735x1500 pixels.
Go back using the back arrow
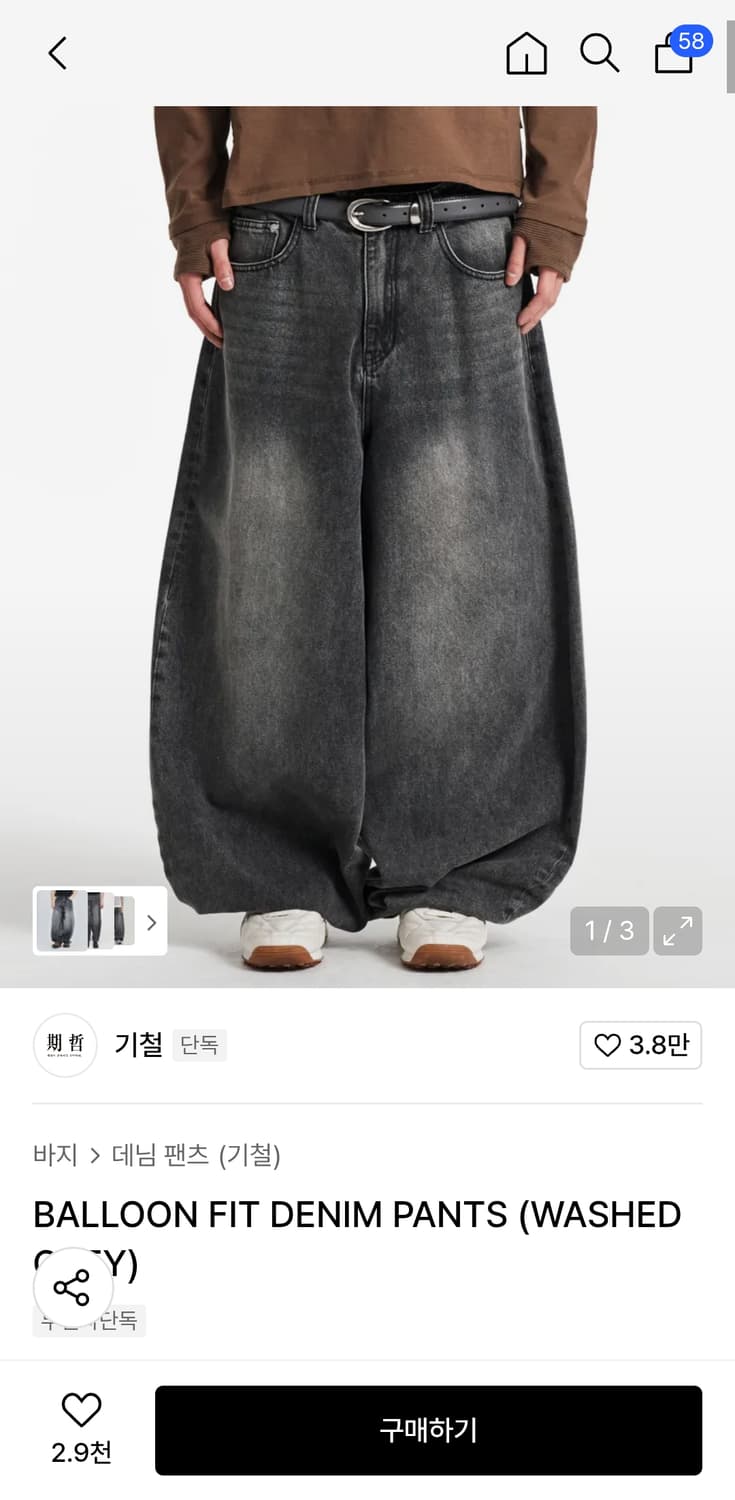(x=56, y=55)
